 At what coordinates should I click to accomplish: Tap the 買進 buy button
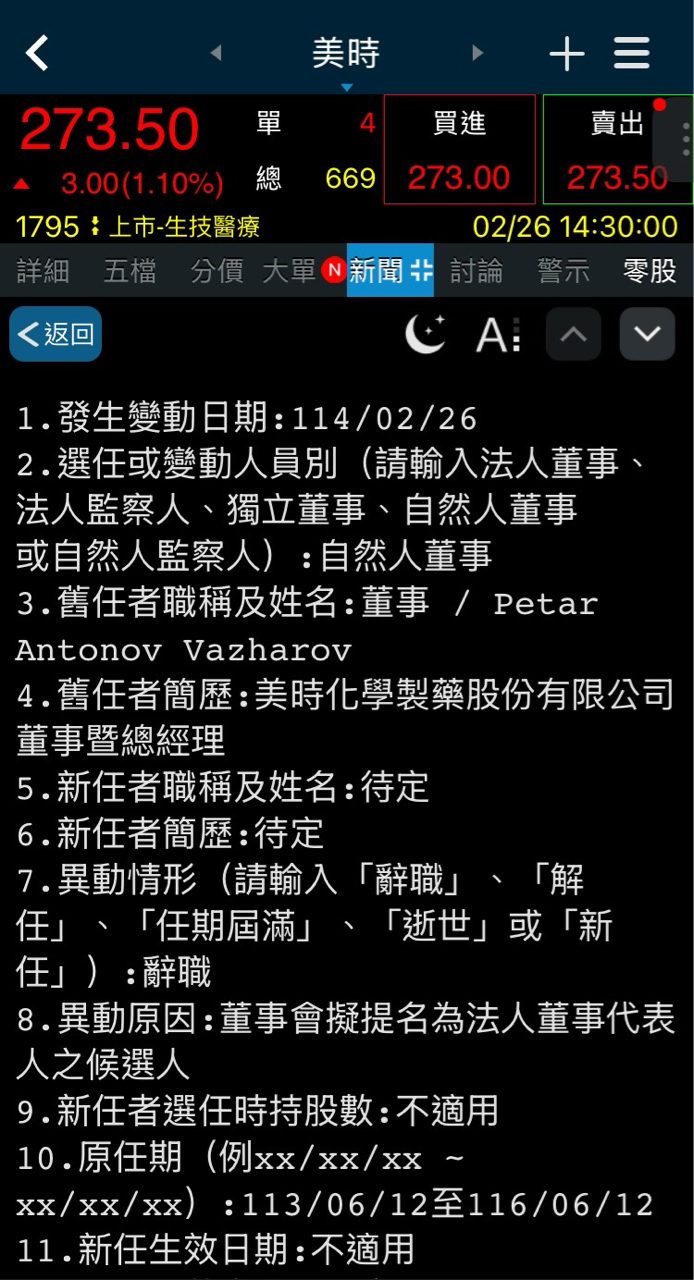[x=459, y=149]
